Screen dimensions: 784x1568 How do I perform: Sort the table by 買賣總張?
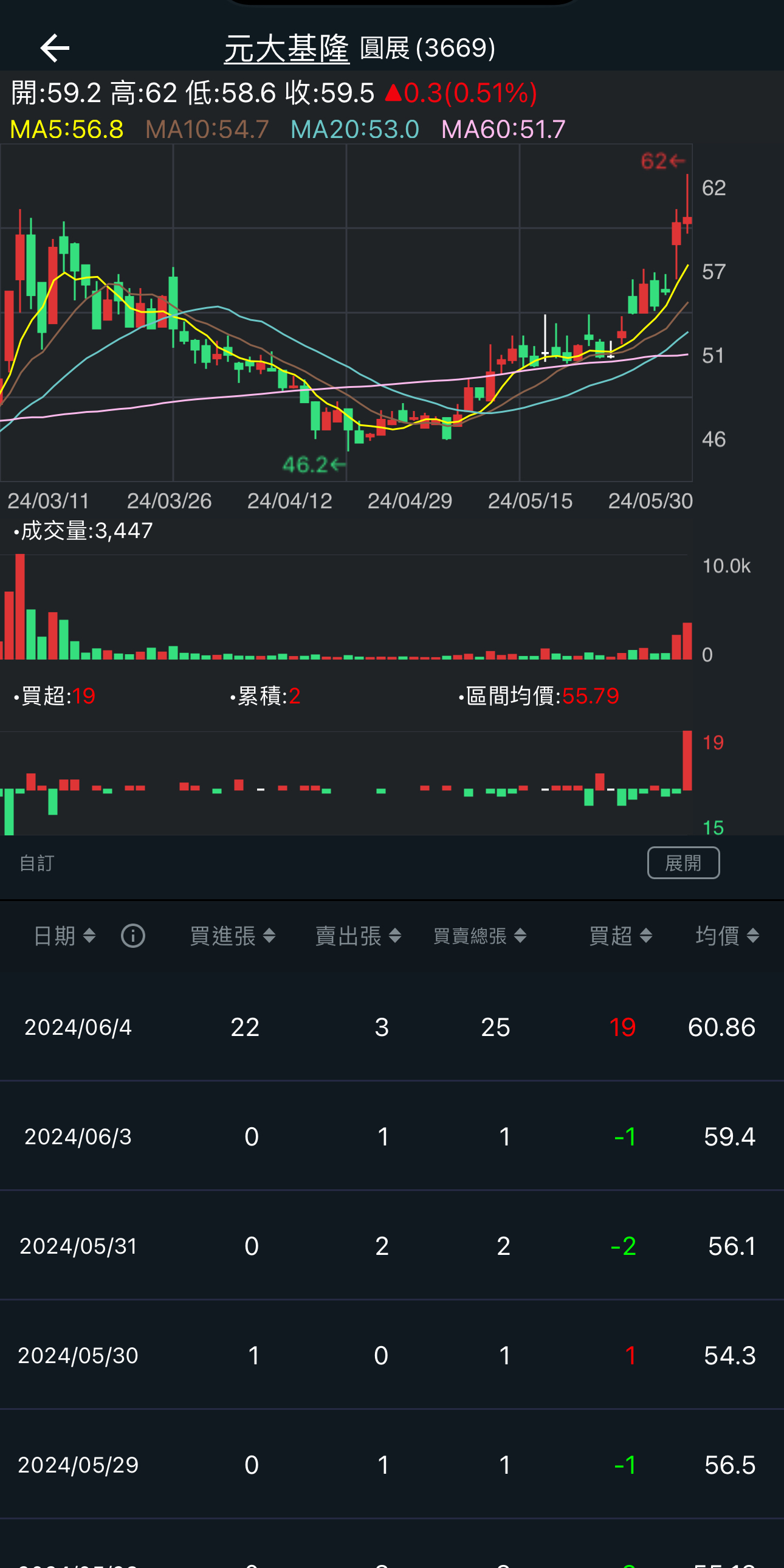pyautogui.click(x=480, y=936)
